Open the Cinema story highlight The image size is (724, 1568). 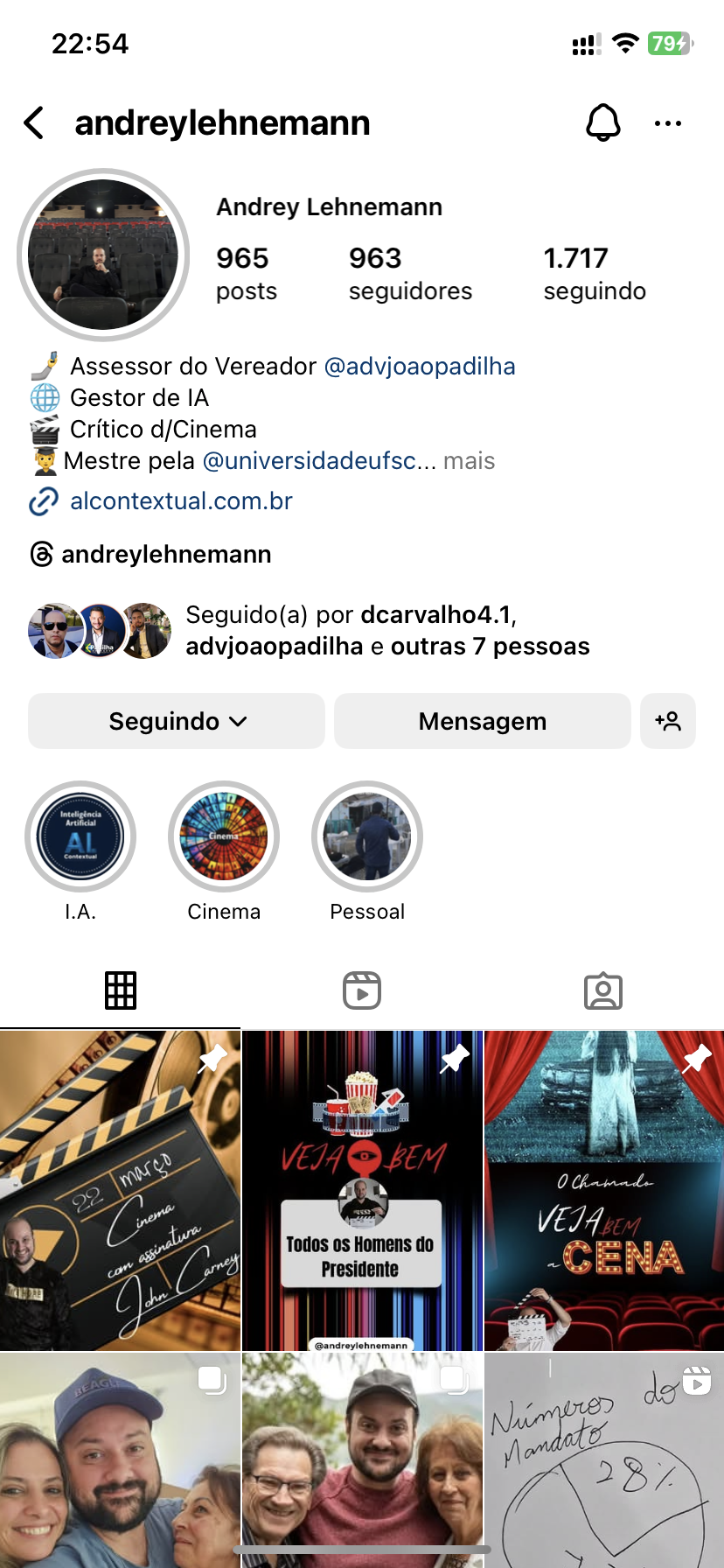pyautogui.click(x=224, y=836)
